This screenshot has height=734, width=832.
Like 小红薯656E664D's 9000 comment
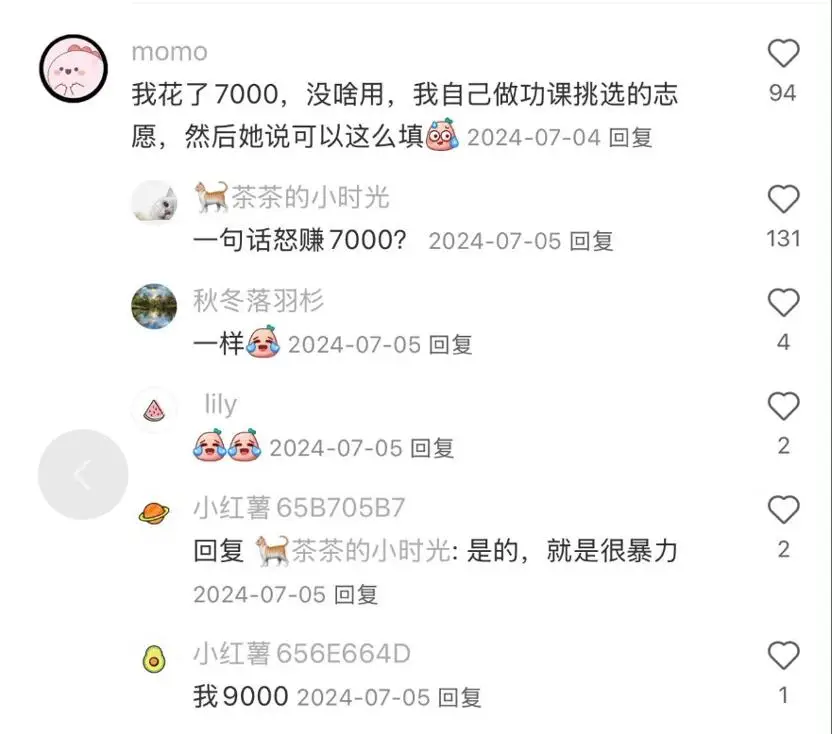[783, 656]
